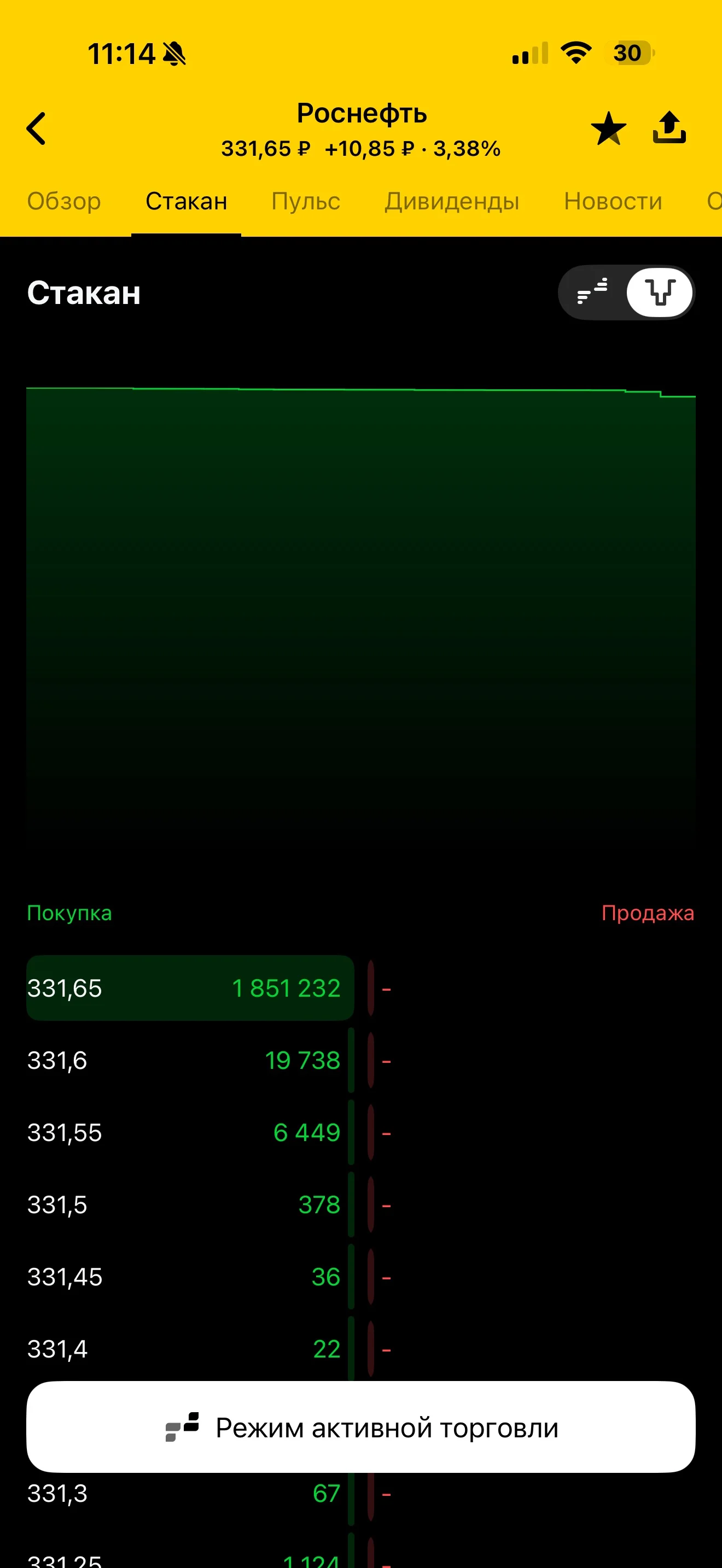Image resolution: width=722 pixels, height=1568 pixels.
Task: Select the 331,5 price row
Action: tap(190, 1204)
